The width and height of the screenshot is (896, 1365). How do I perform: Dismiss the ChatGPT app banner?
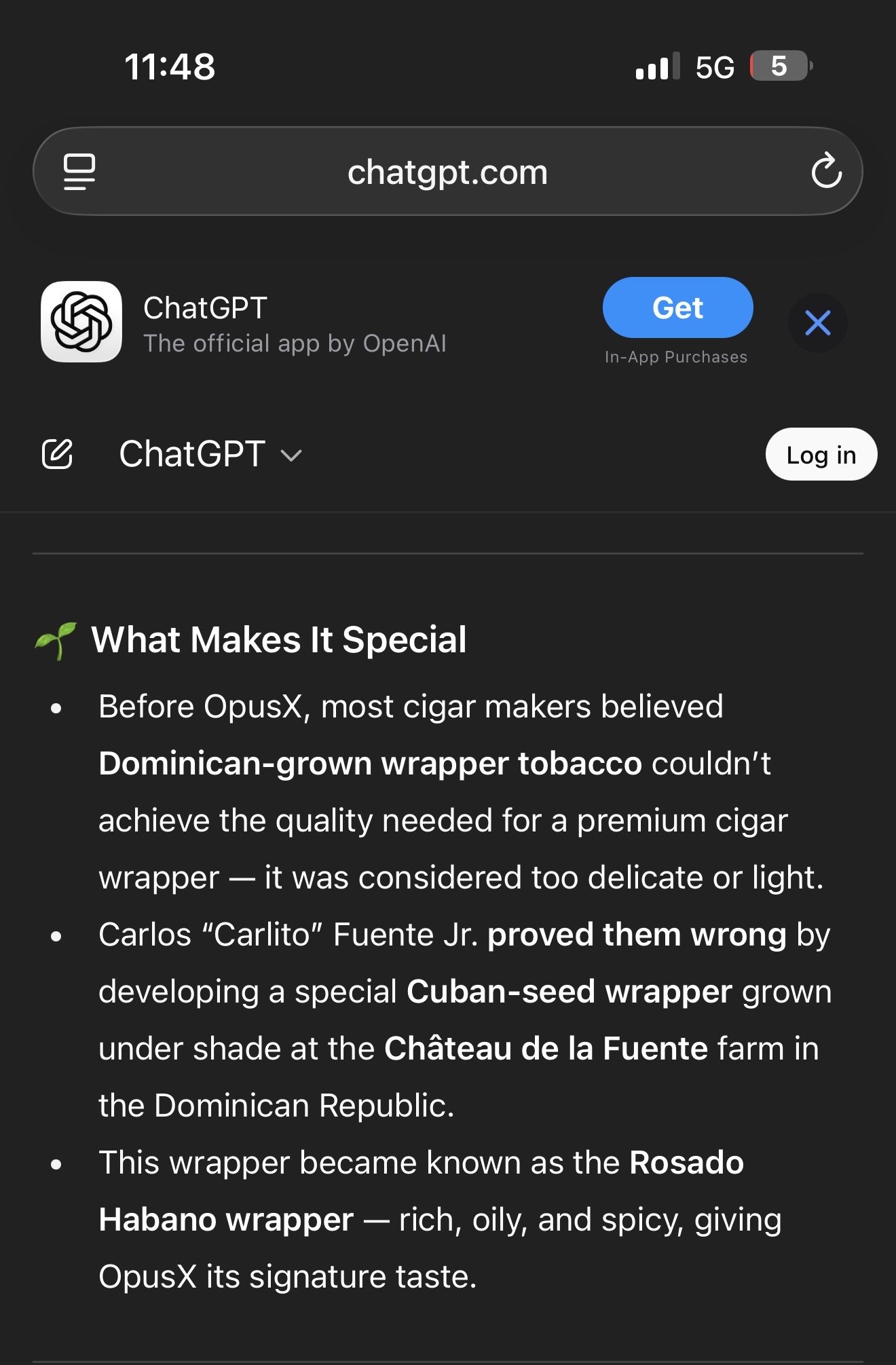[x=817, y=323]
